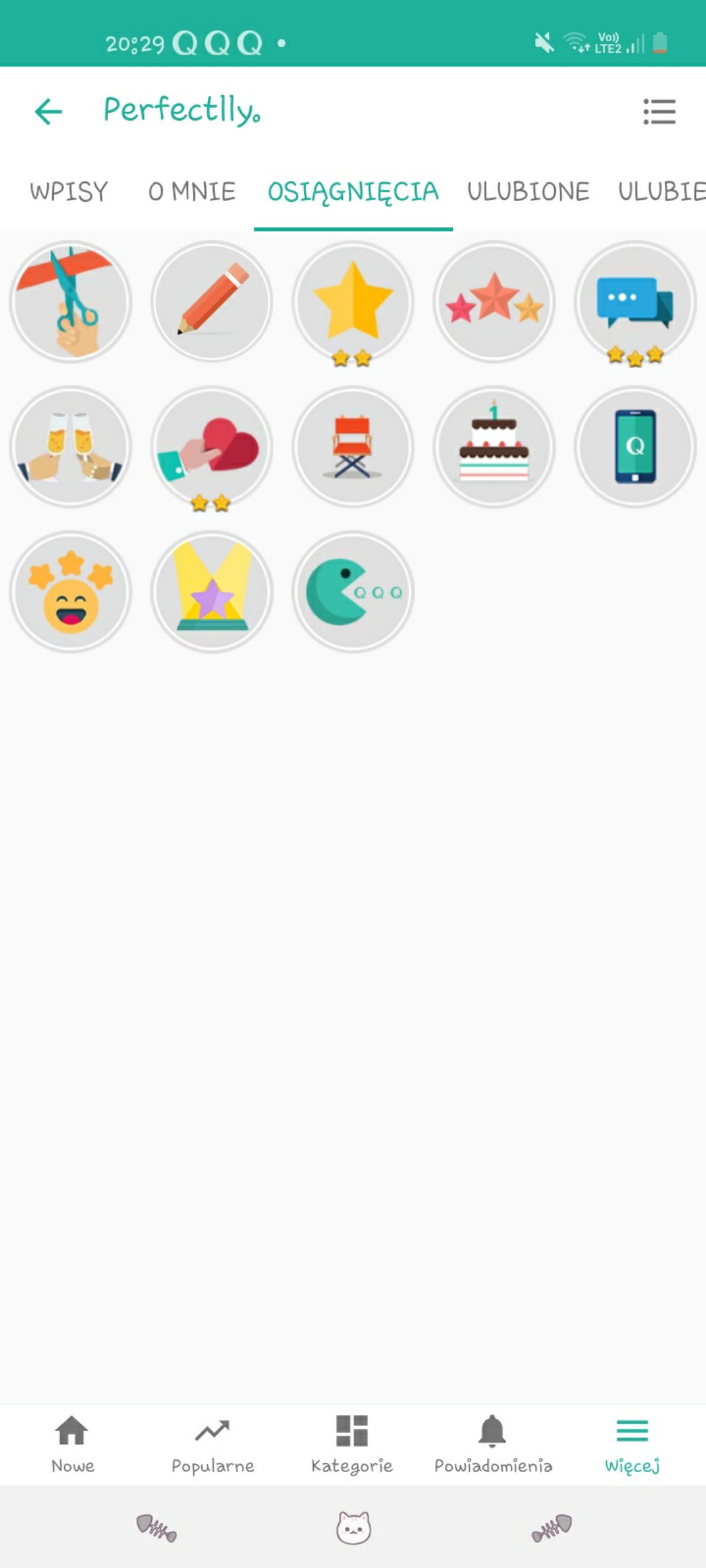Check Powiadomienia notifications
This screenshot has width=706, height=1568.
pos(493,1443)
